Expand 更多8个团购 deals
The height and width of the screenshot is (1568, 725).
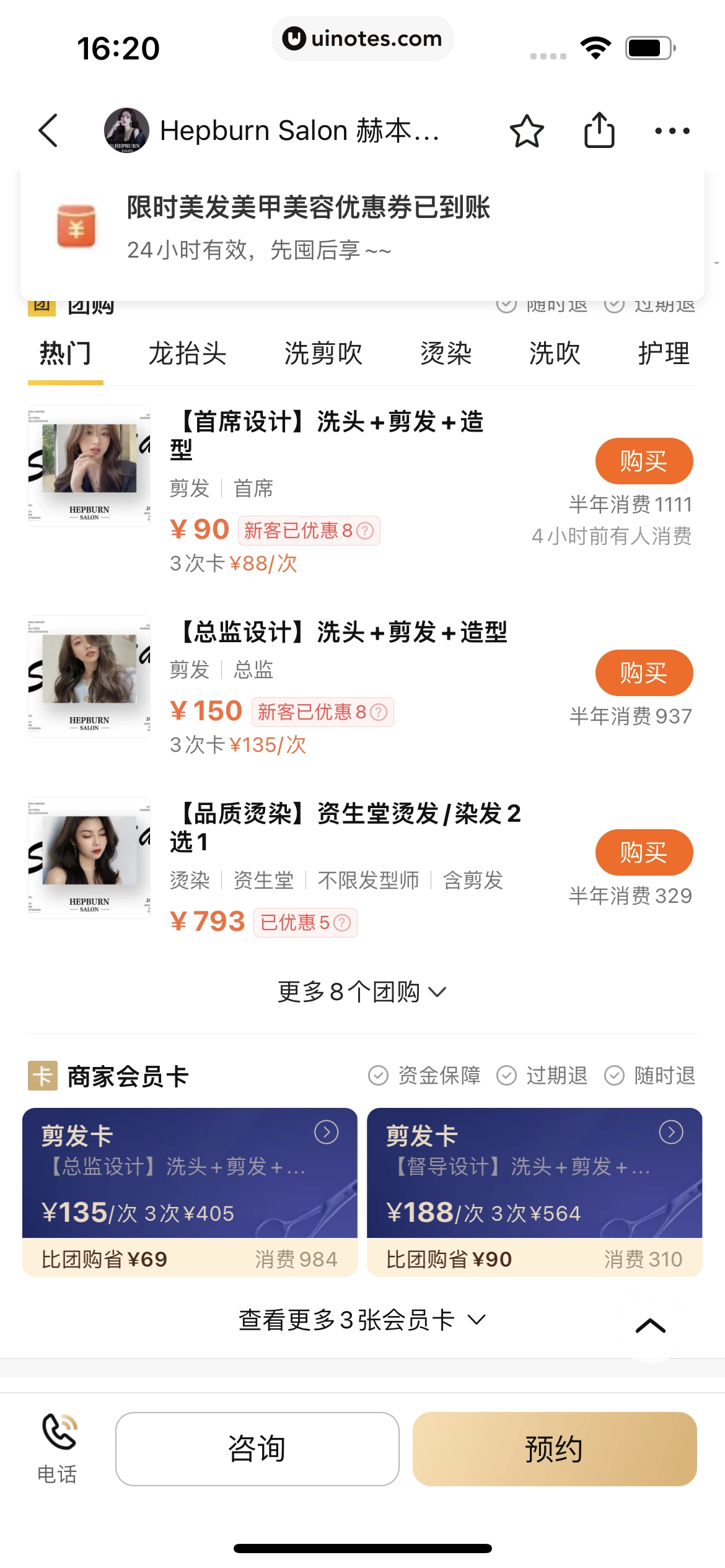pyautogui.click(x=362, y=992)
